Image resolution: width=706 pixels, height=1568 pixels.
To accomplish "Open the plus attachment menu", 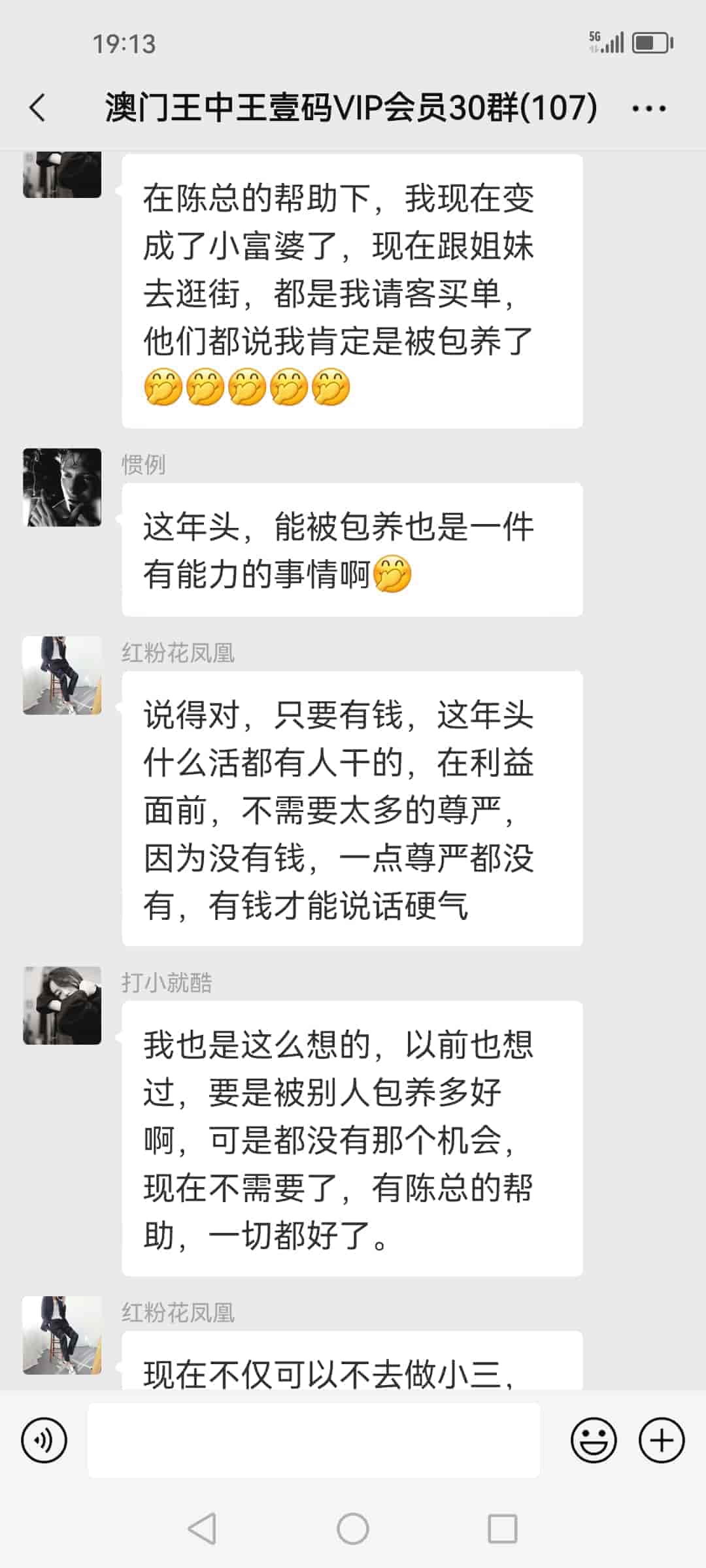I will click(661, 1440).
